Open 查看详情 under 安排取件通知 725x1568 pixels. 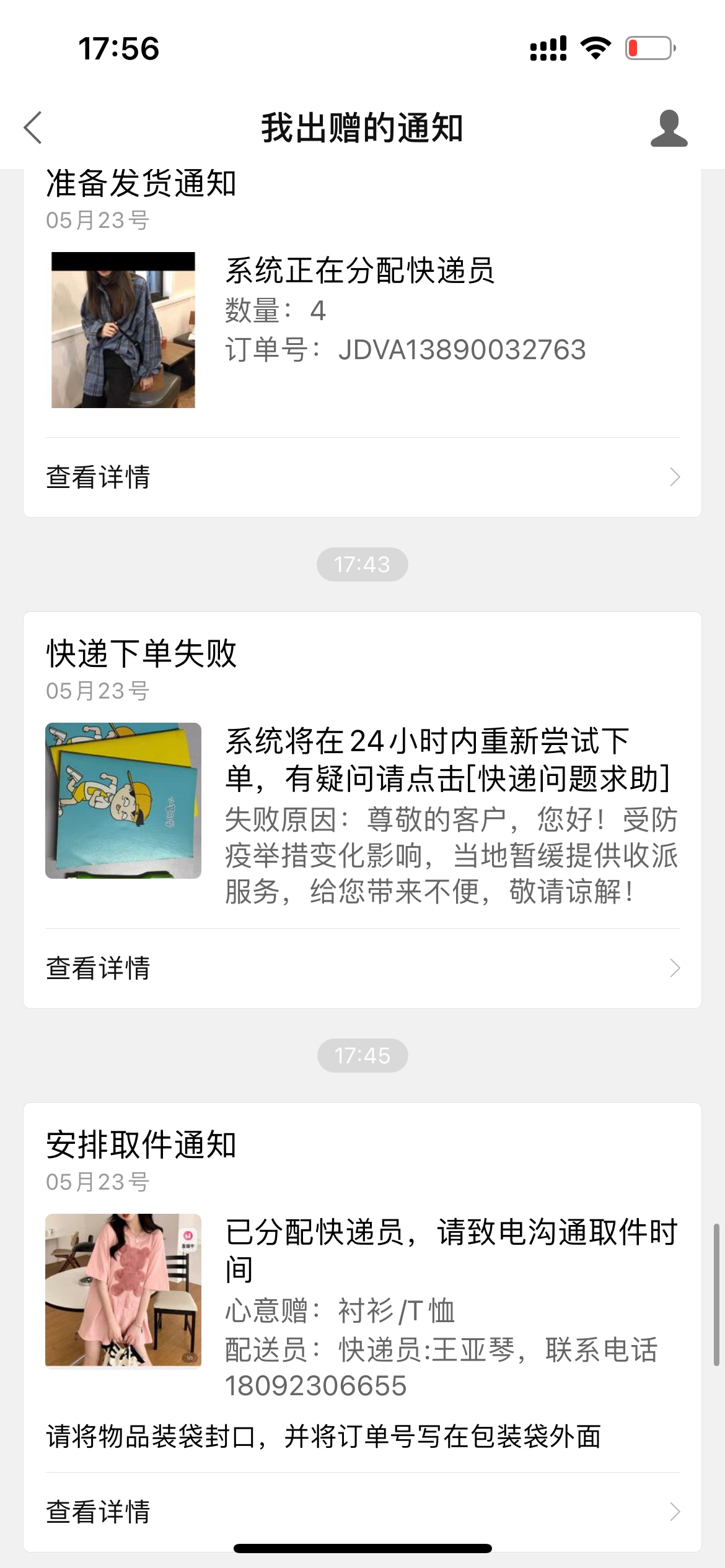(362, 1512)
